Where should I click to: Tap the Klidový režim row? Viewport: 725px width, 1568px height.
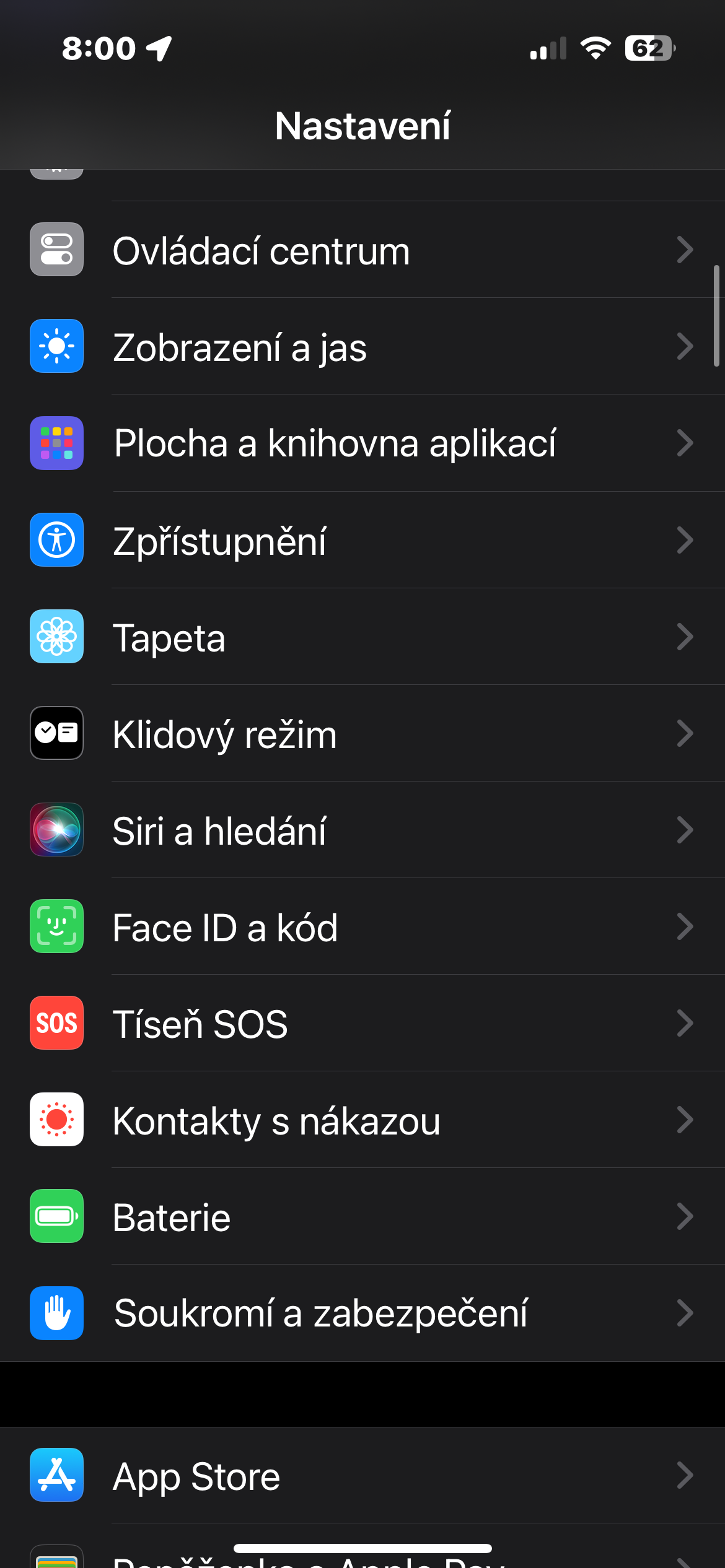pos(362,733)
